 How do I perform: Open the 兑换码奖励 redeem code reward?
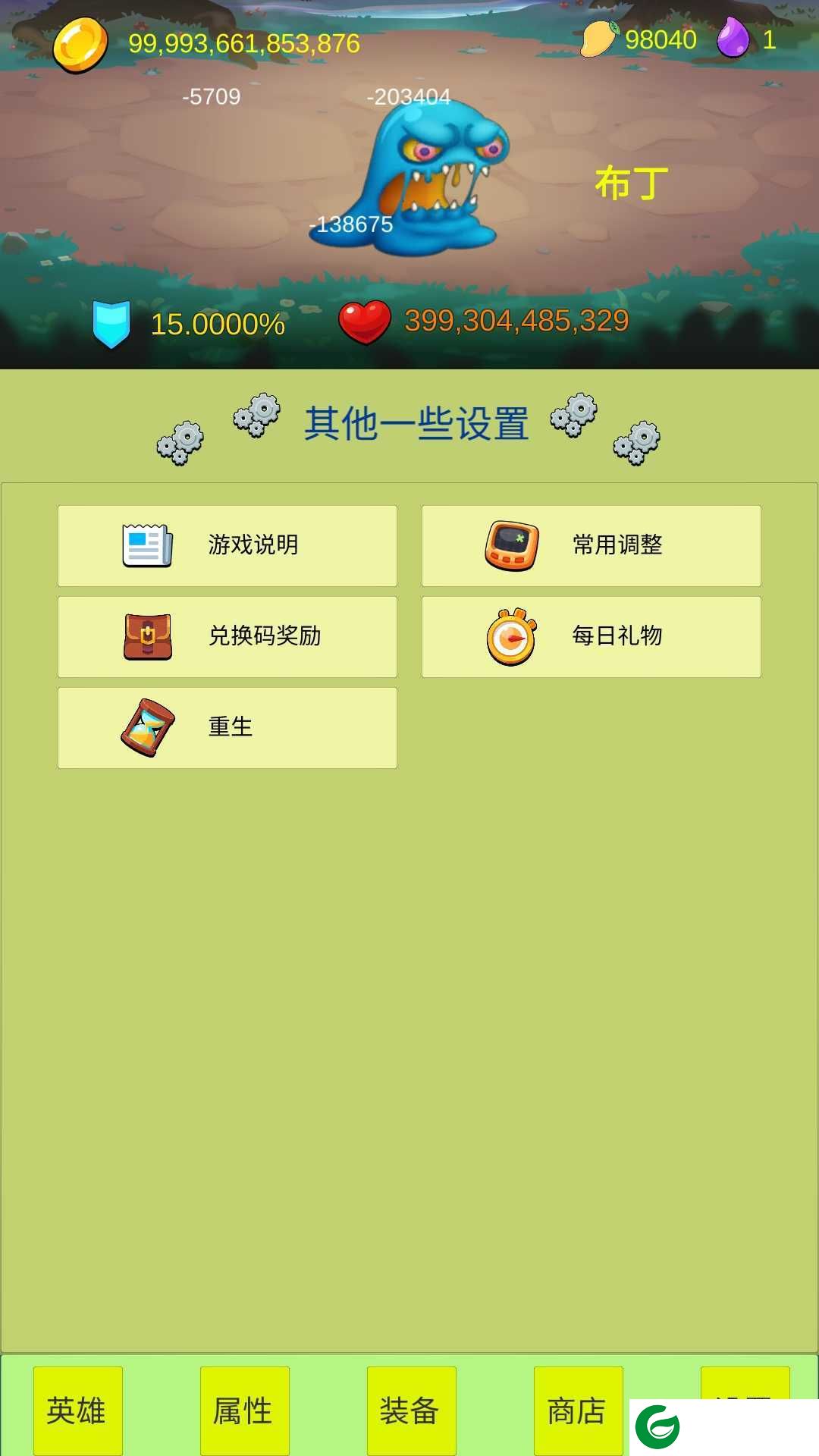click(227, 637)
